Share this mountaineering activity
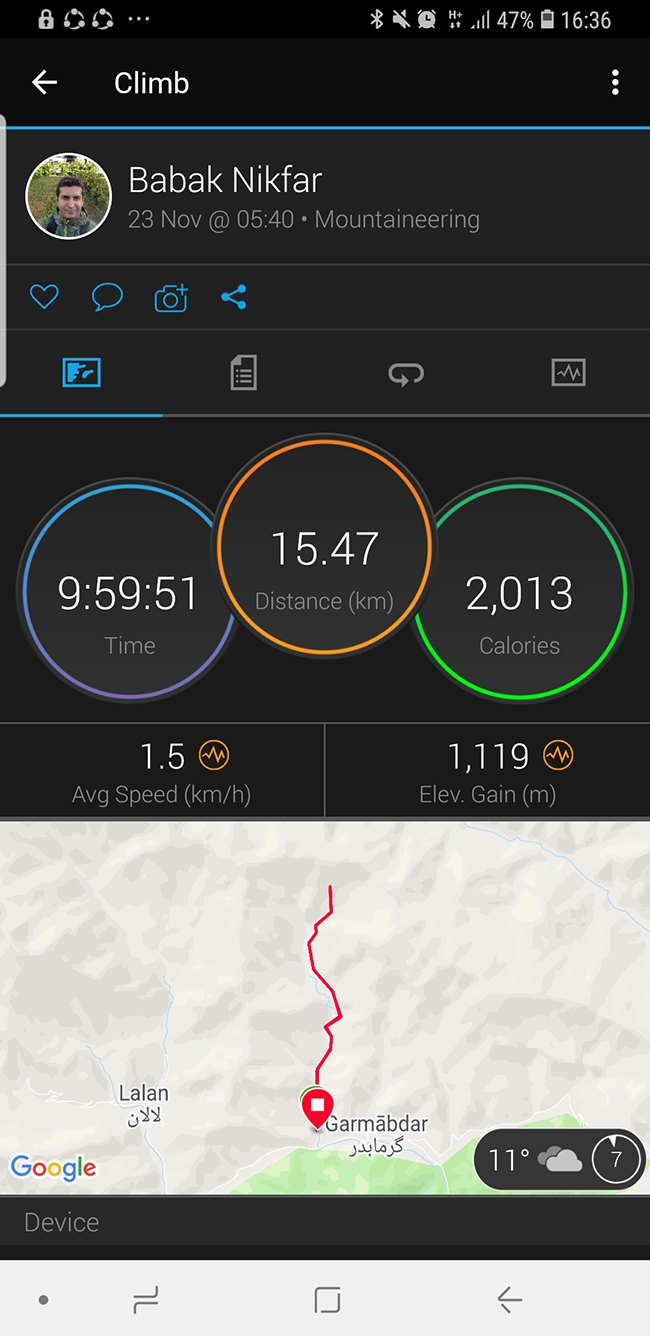Viewport: 650px width, 1336px height. [234, 297]
